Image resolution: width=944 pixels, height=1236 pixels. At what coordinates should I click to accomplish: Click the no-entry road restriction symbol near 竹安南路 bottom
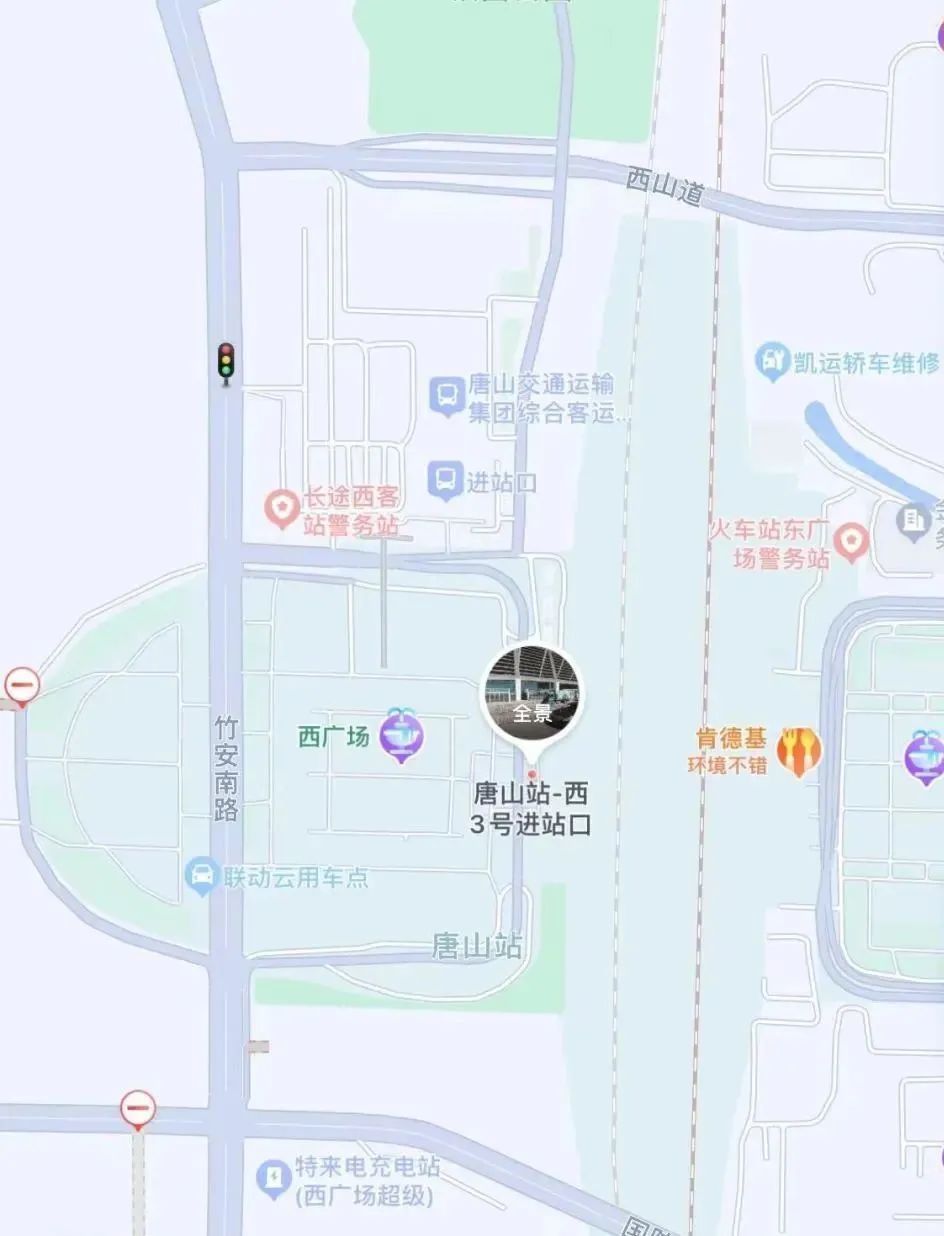pyautogui.click(x=136, y=1106)
